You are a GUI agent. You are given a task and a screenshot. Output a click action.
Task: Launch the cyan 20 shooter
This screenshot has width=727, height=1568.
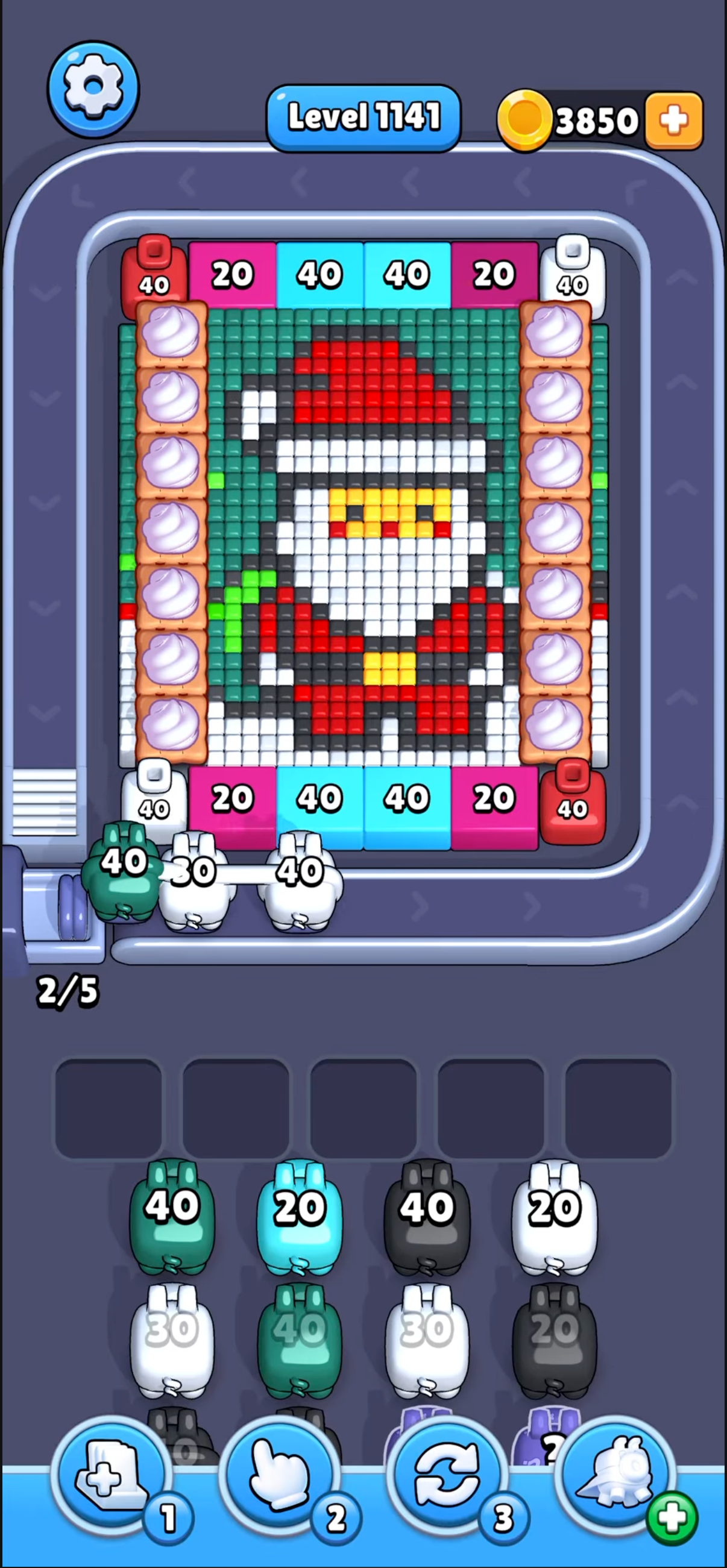(299, 1217)
